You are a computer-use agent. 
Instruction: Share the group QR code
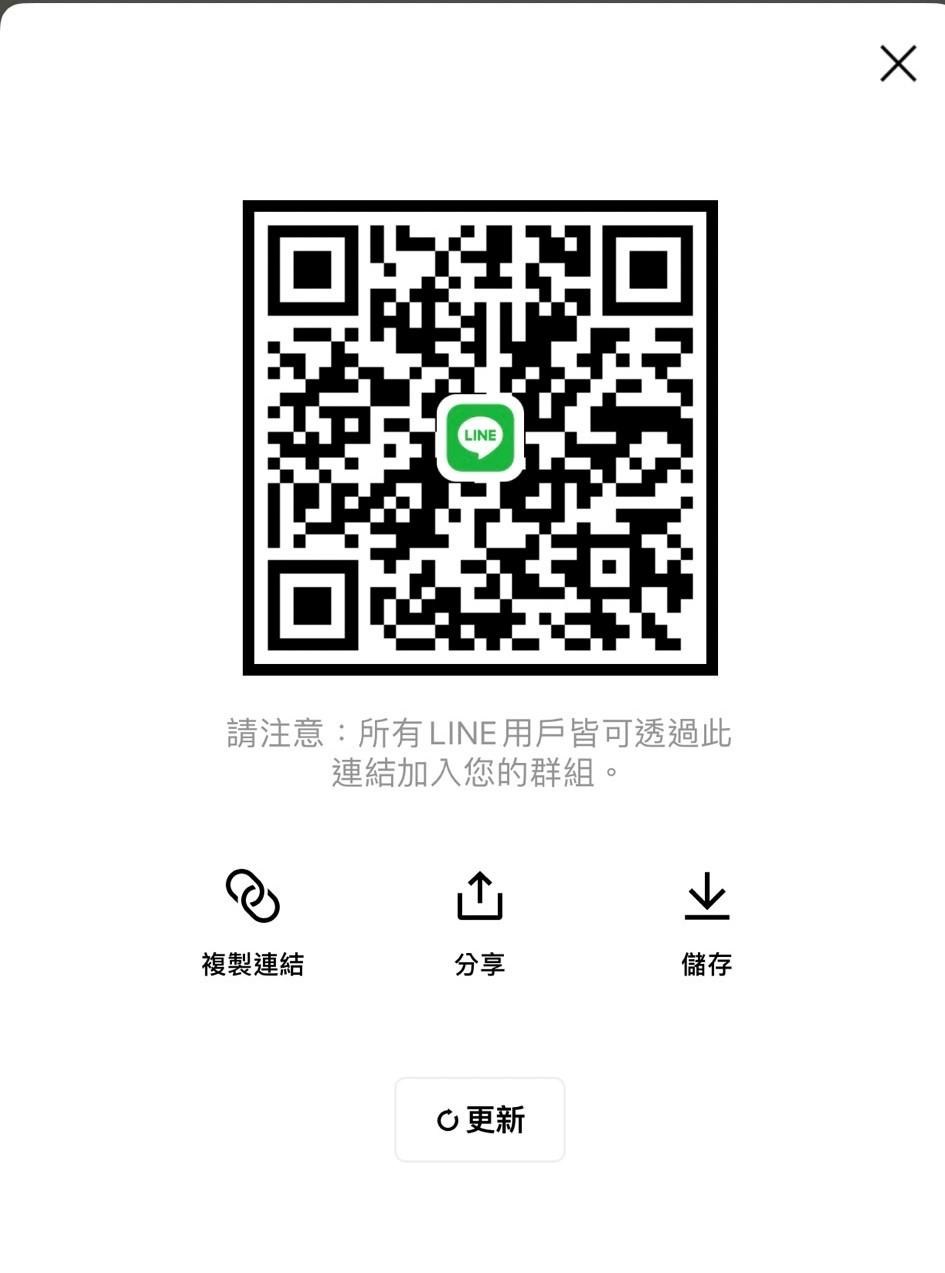click(x=479, y=921)
